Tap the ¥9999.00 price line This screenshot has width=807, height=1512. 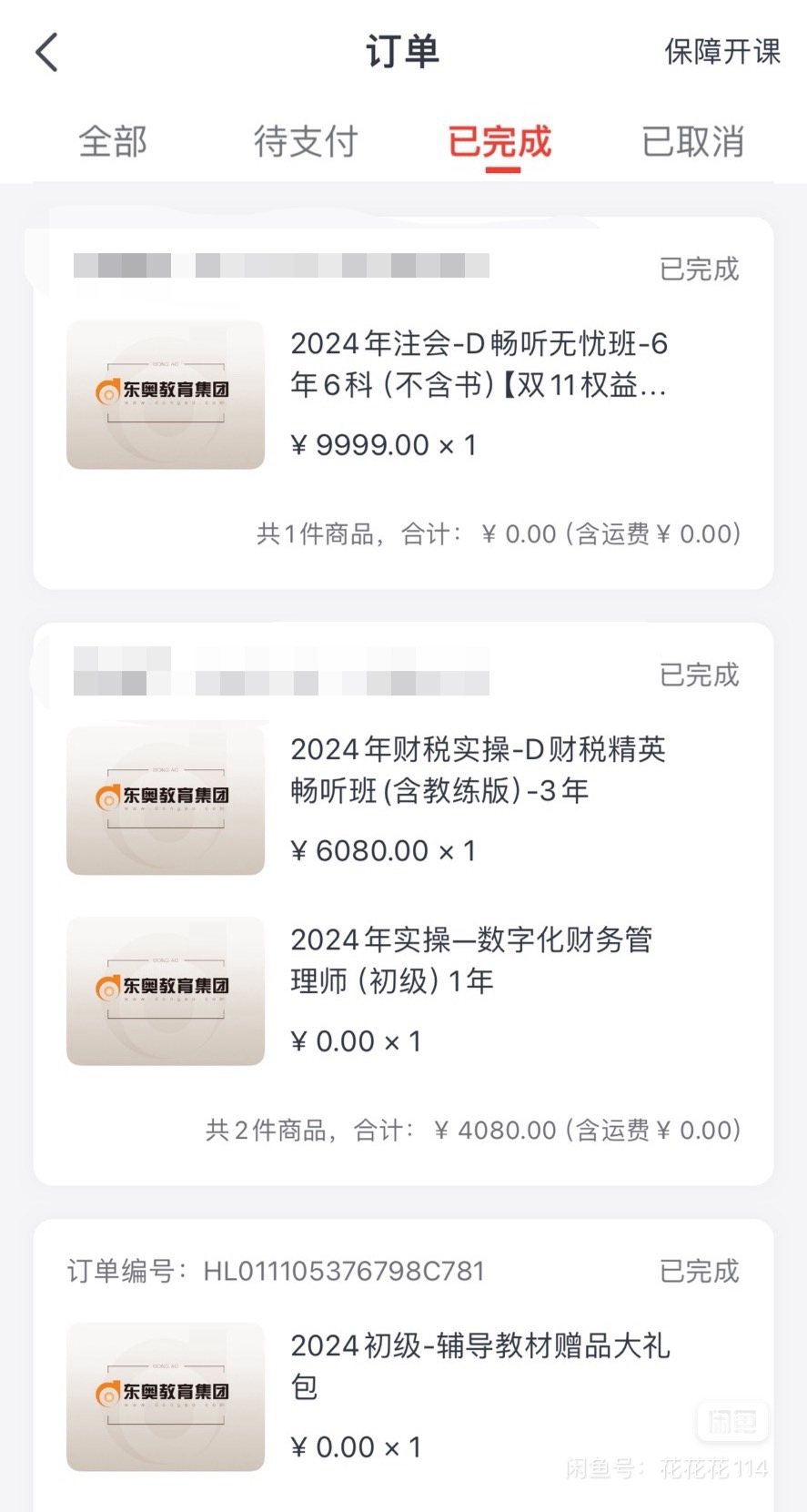coord(382,444)
